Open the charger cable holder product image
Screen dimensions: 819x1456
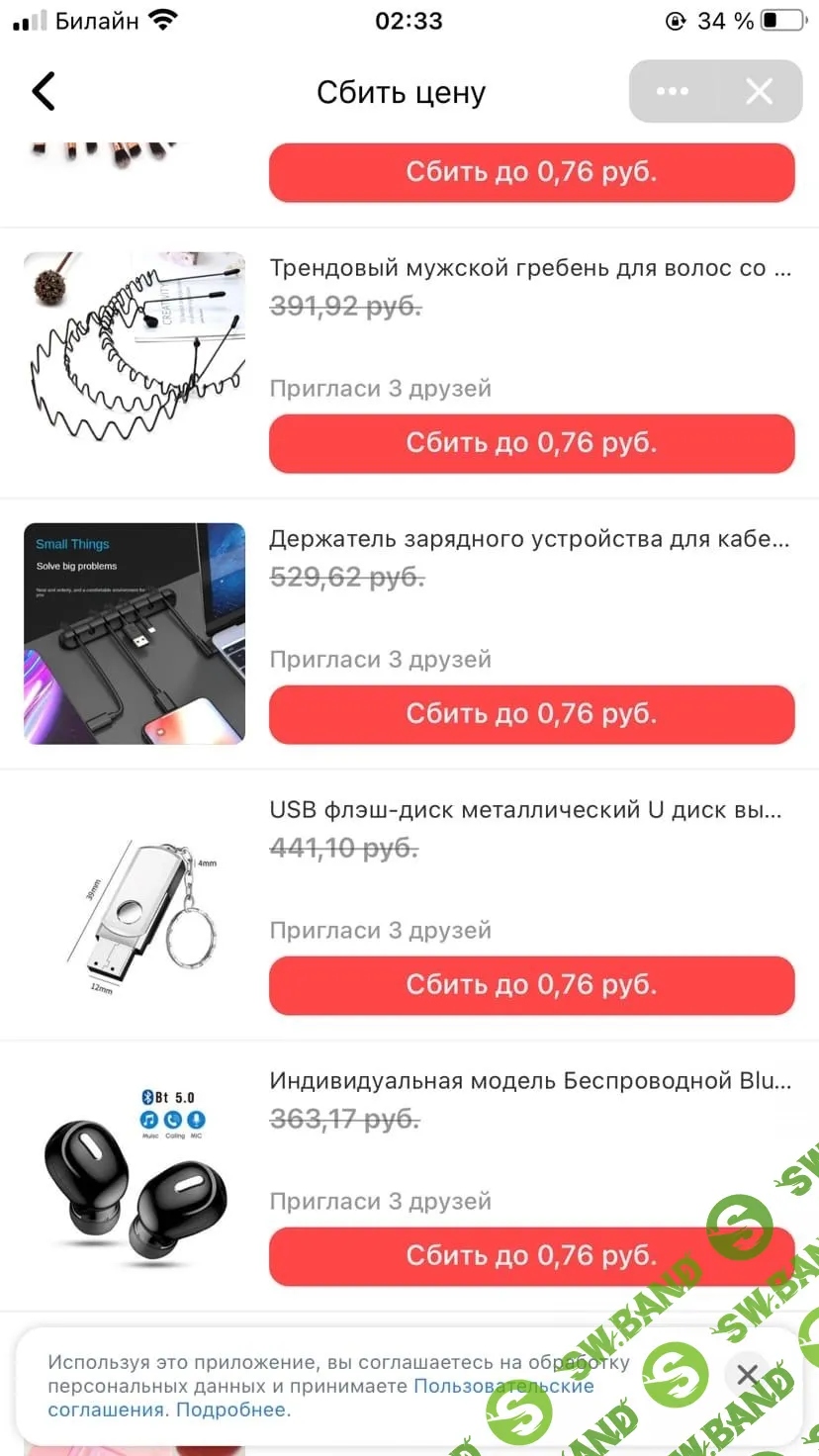coord(135,633)
